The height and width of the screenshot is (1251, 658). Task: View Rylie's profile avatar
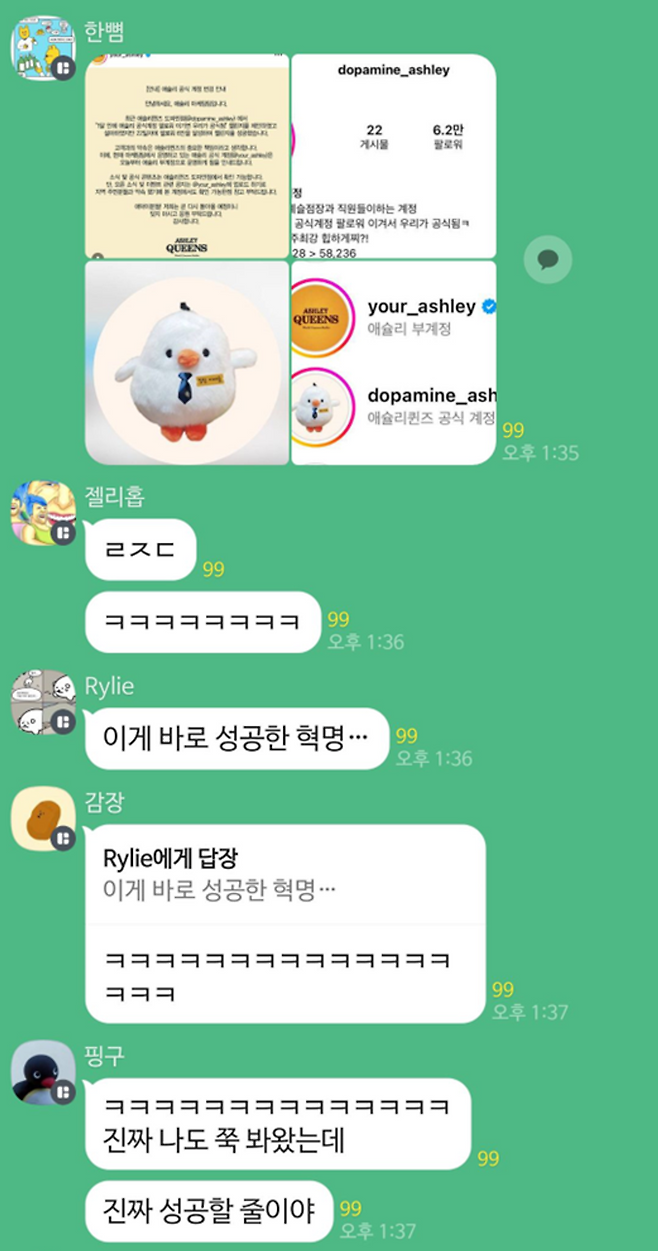pos(42,701)
